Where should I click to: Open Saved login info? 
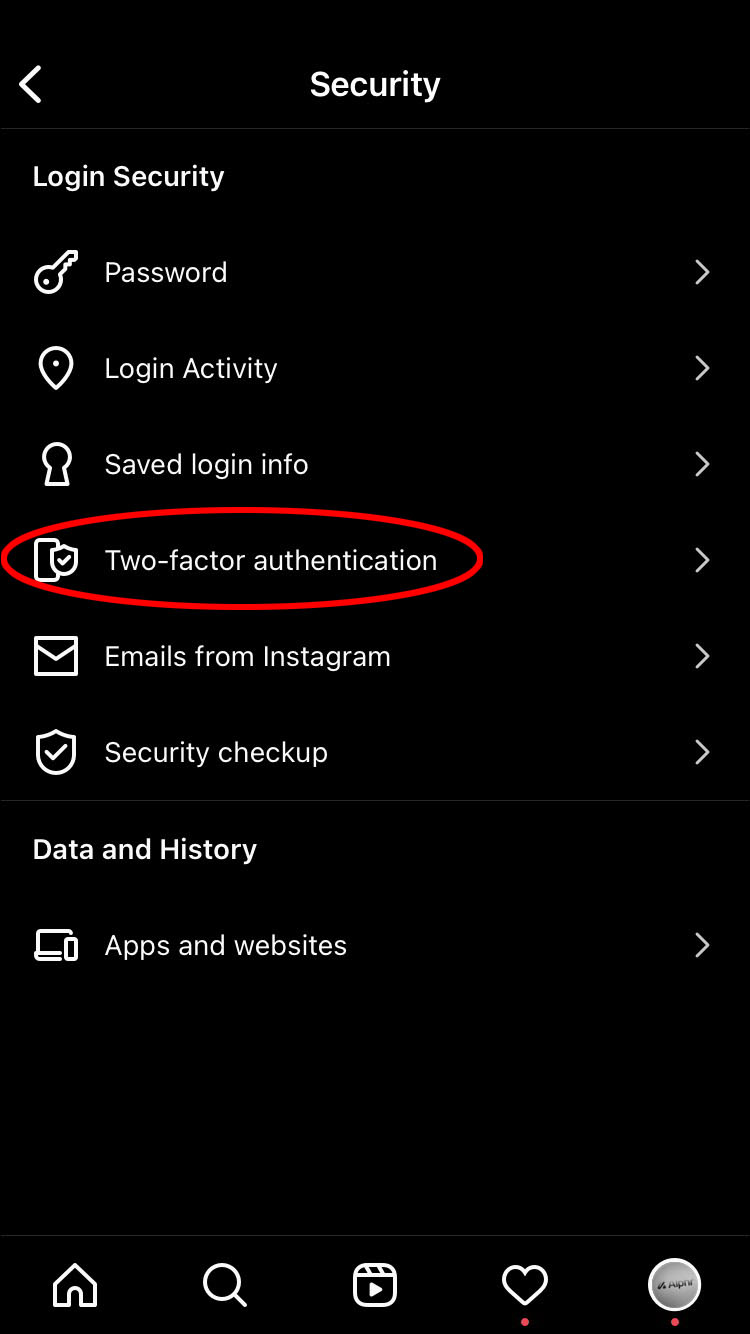(375, 464)
